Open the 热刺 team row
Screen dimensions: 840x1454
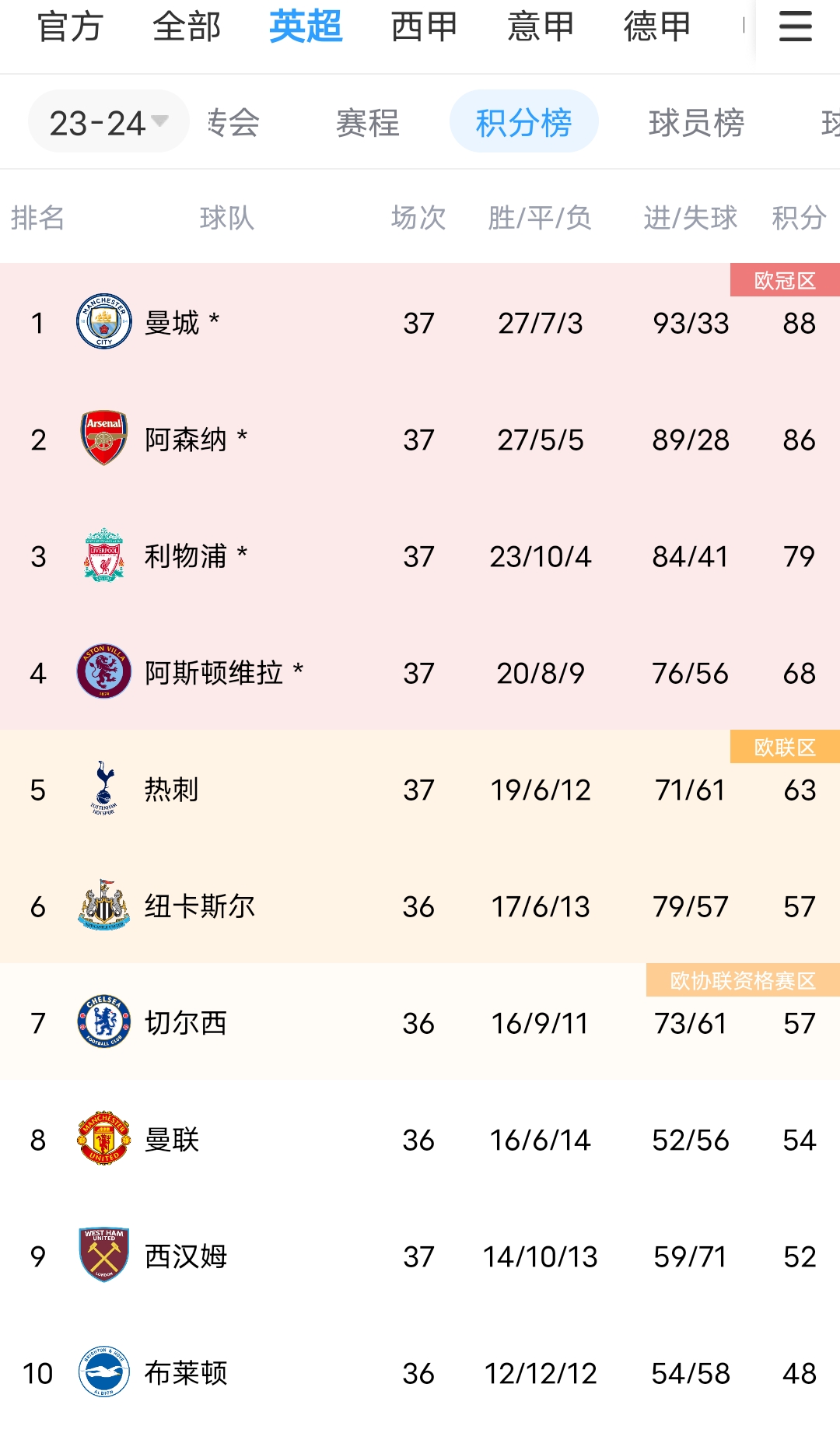coord(420,789)
